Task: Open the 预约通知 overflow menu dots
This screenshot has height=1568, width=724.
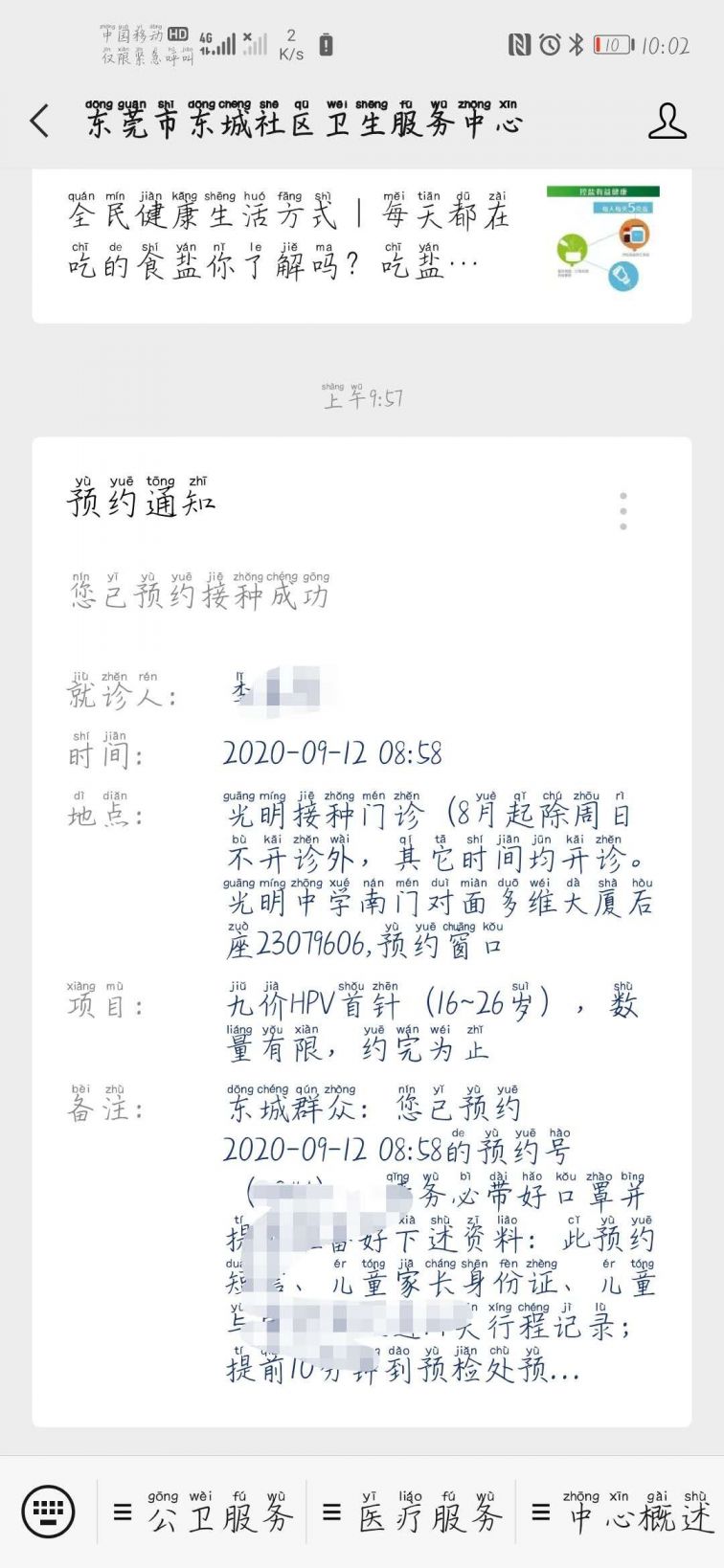Action: coord(623,511)
